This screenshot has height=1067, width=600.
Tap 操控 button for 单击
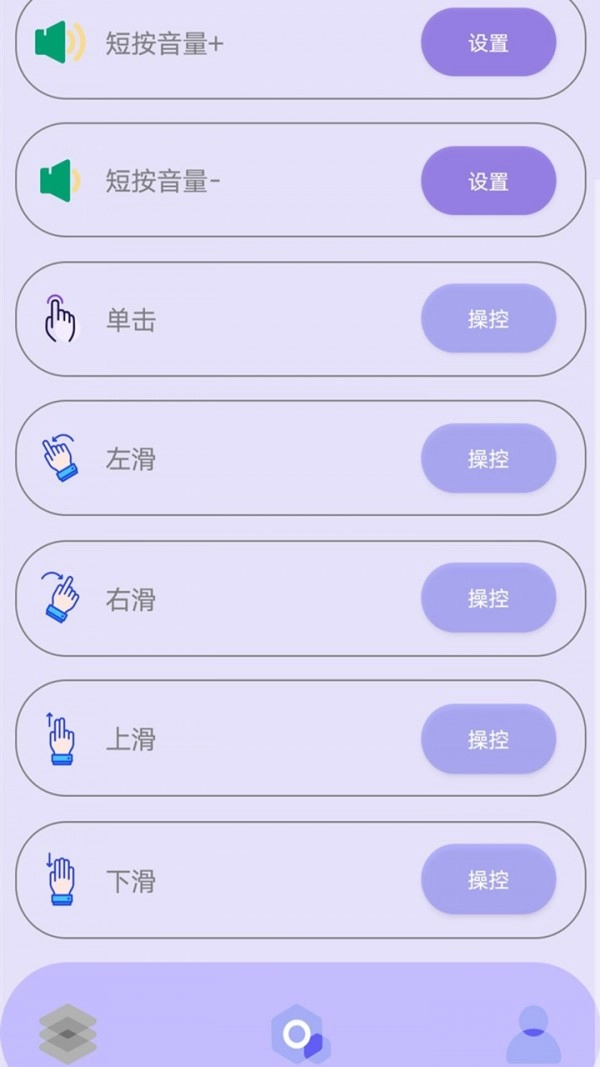(488, 319)
